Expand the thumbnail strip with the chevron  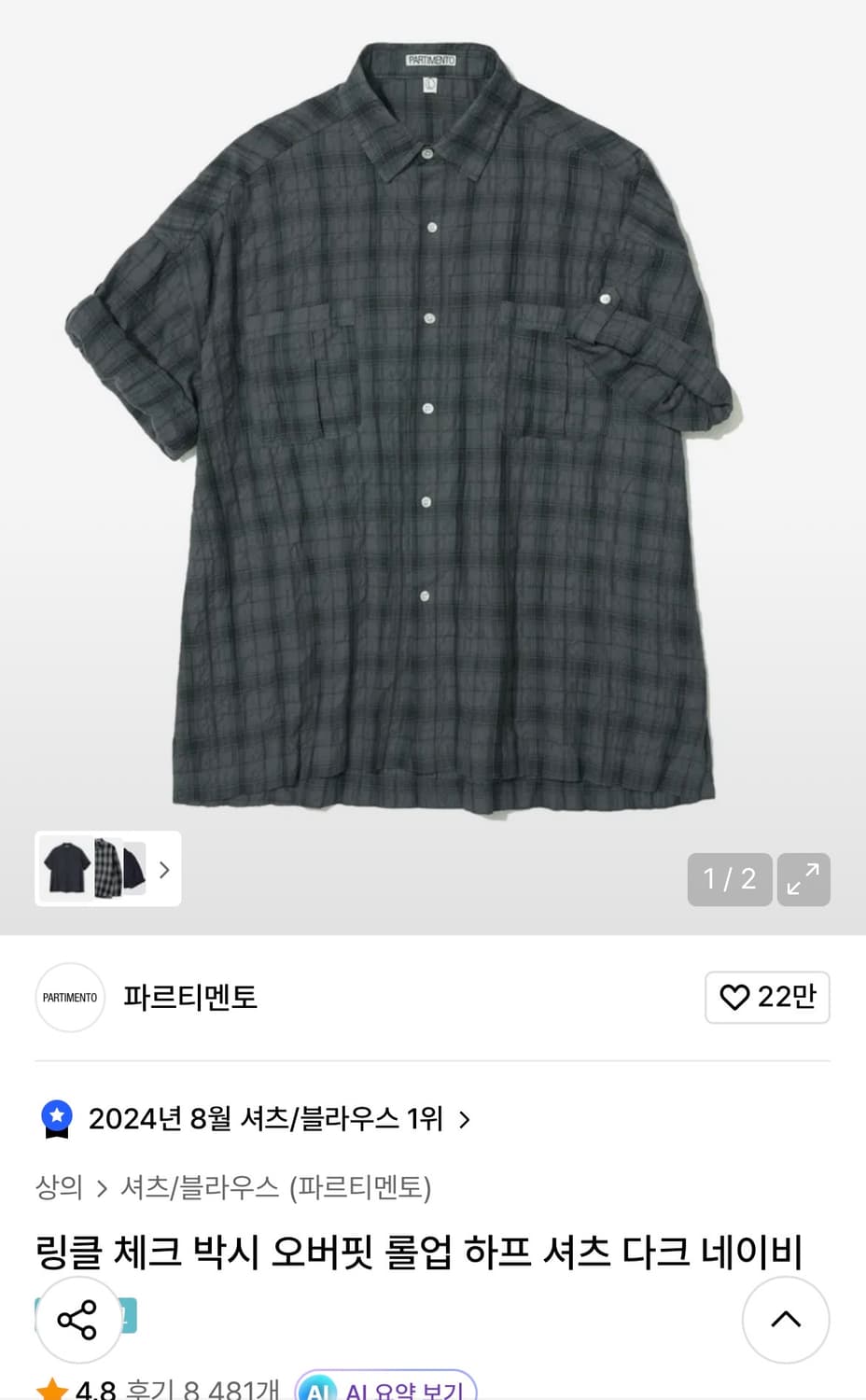coord(164,869)
